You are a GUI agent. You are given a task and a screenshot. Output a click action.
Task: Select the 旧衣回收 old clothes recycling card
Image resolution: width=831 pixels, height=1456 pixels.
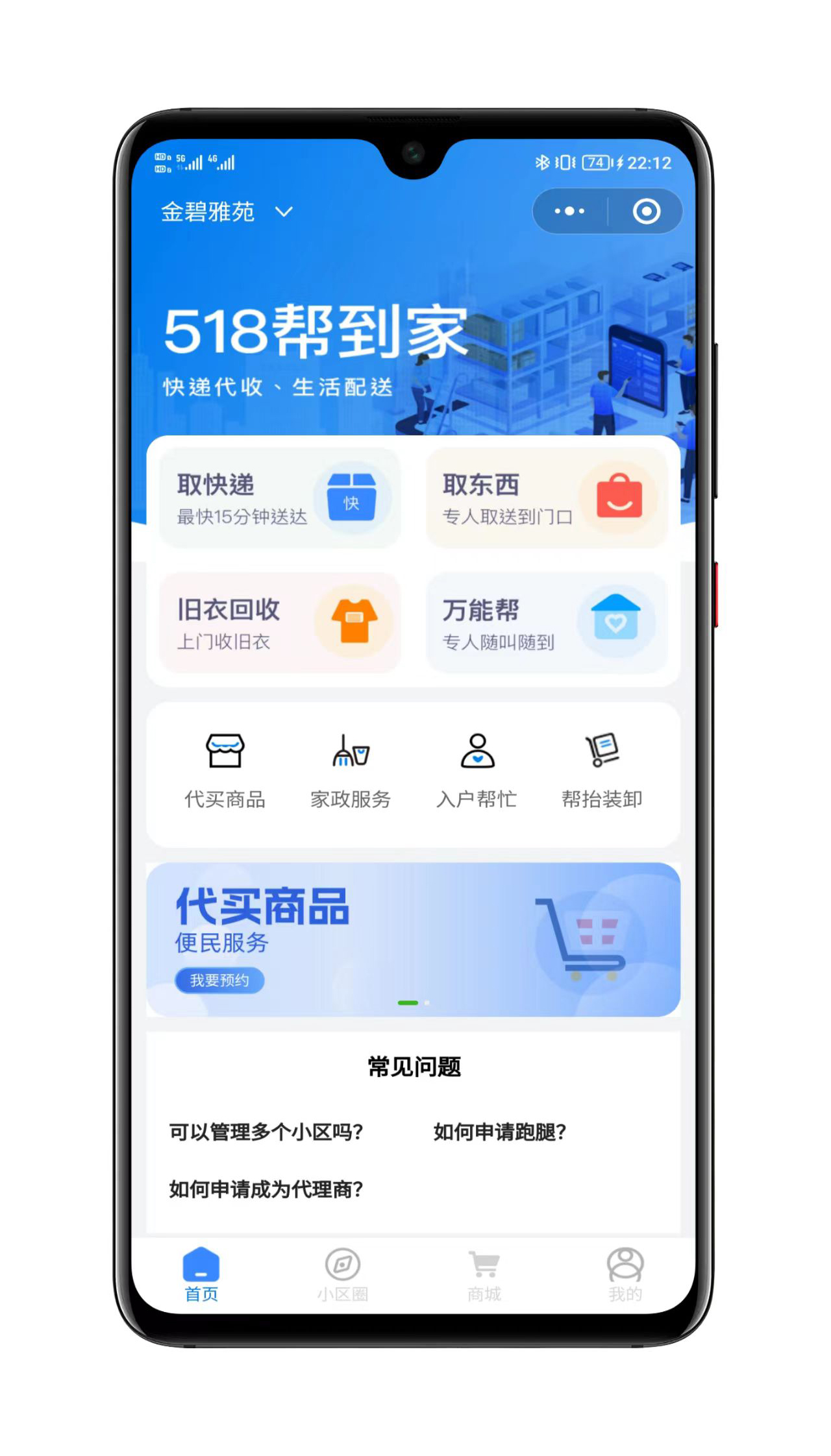280,623
